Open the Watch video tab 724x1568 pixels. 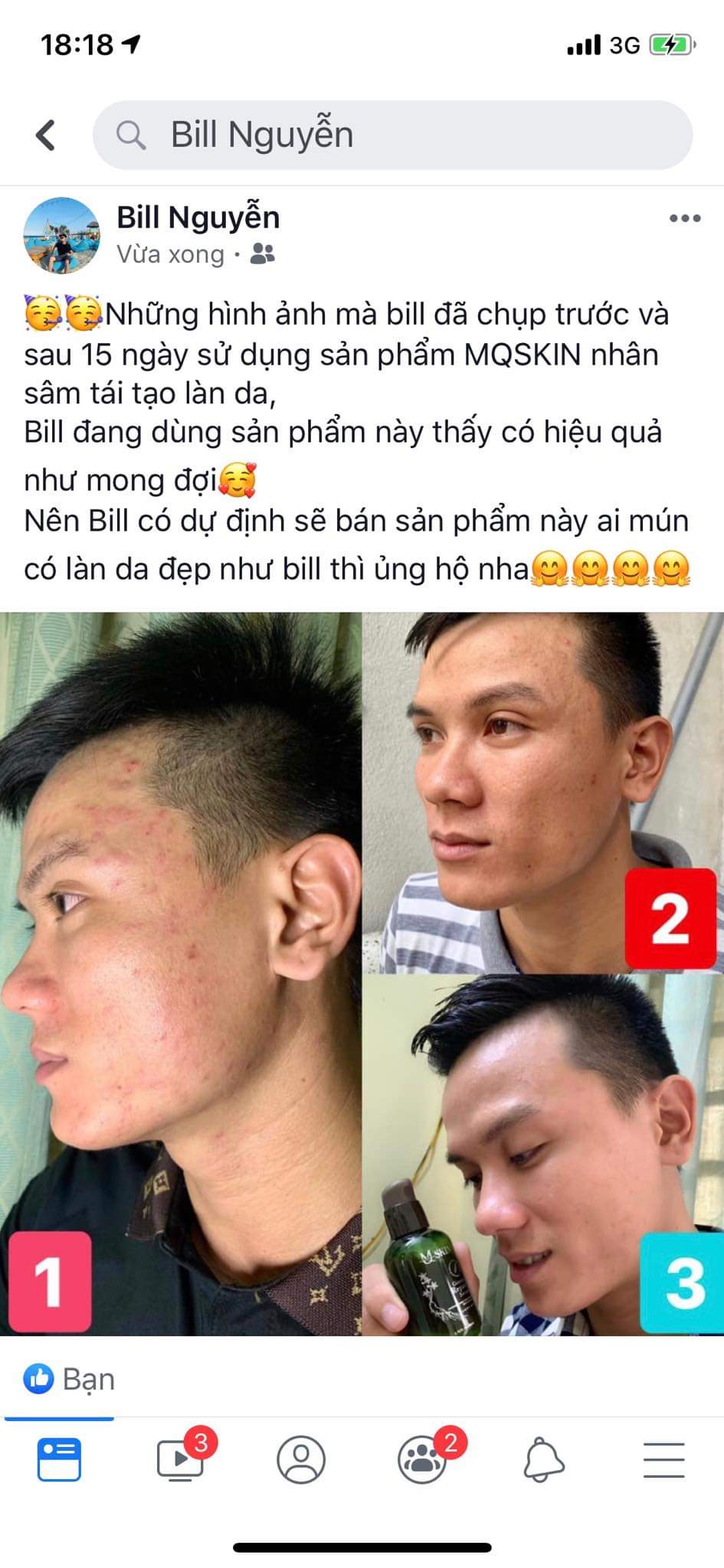(x=180, y=1459)
